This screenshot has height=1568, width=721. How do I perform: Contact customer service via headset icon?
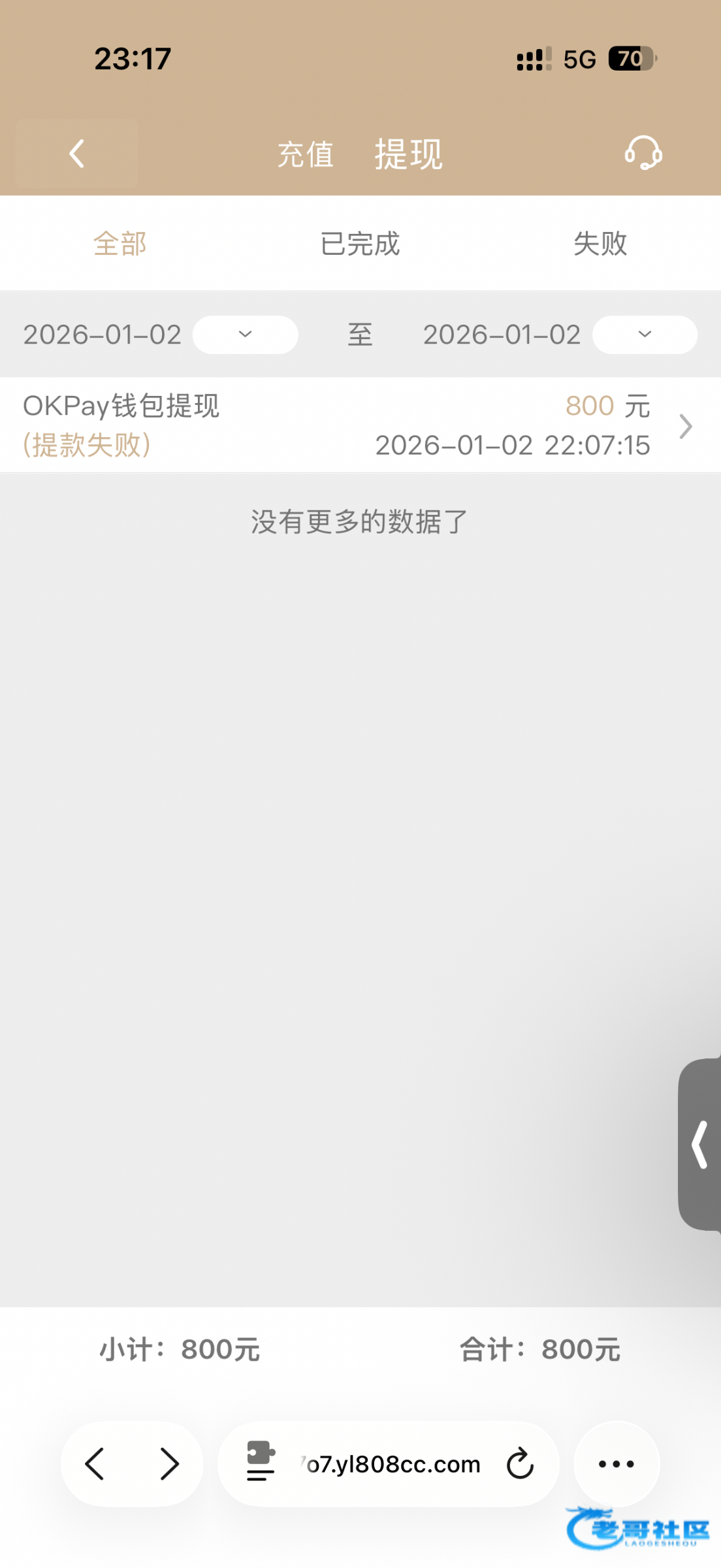coord(643,153)
